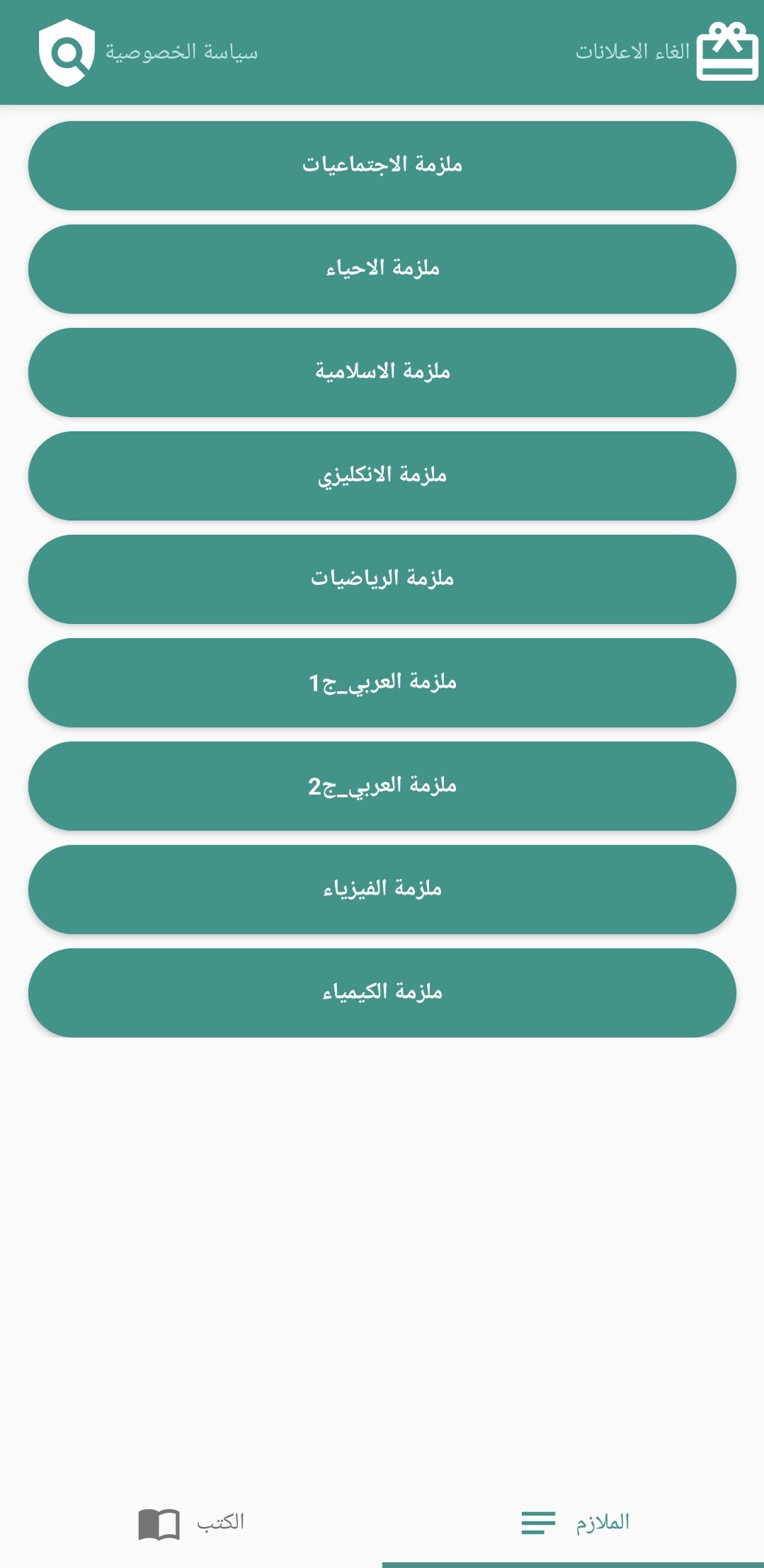Open ملزمة الكيمياء
Viewport: 764px width, 1568px height.
coord(382,993)
